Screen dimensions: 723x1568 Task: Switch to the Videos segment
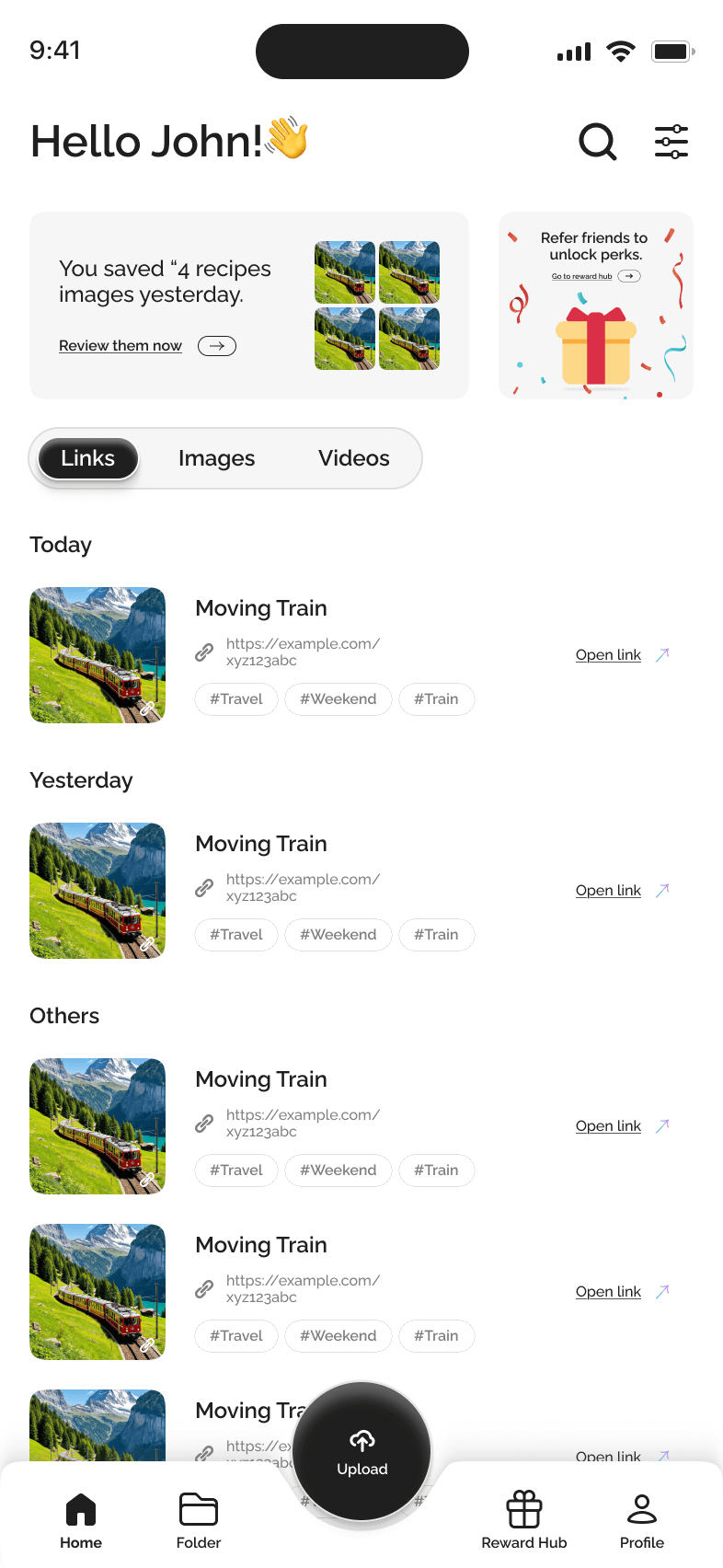tap(353, 458)
